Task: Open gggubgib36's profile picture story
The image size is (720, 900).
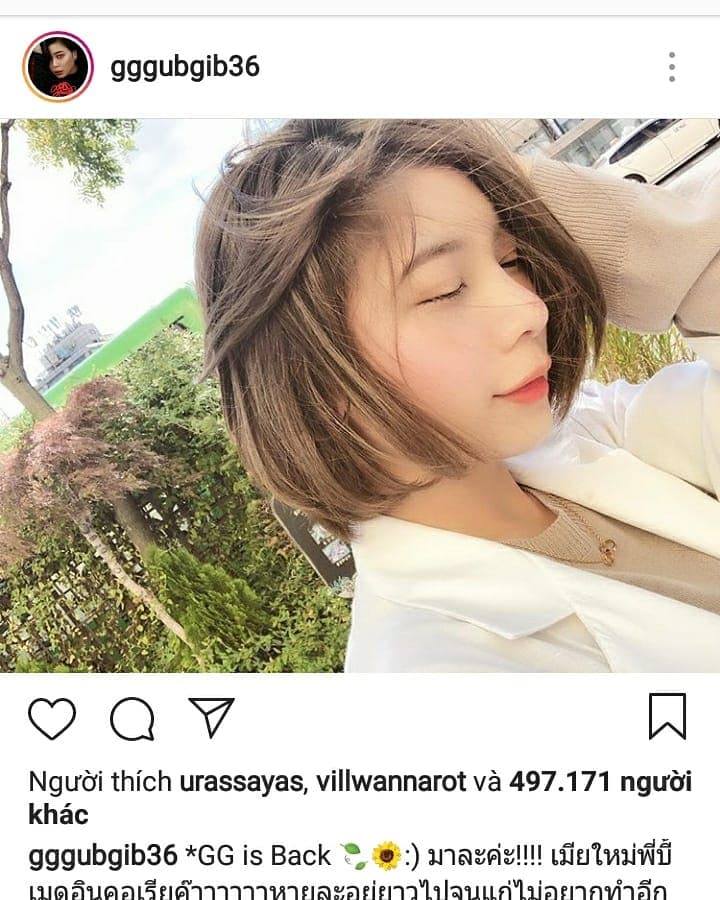Action: pyautogui.click(x=58, y=67)
